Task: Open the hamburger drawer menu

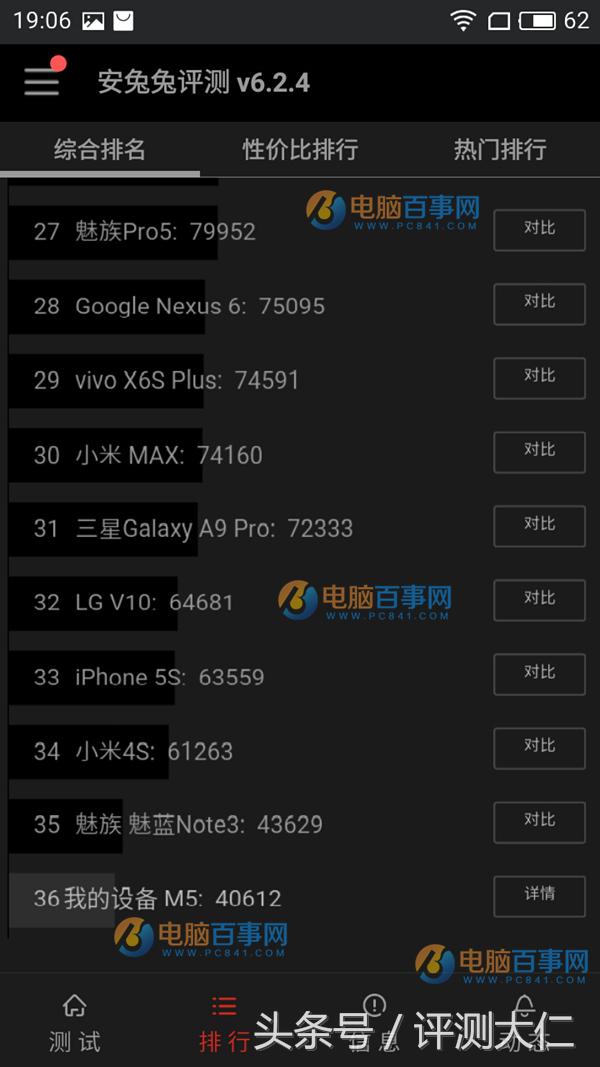Action: coord(42,81)
